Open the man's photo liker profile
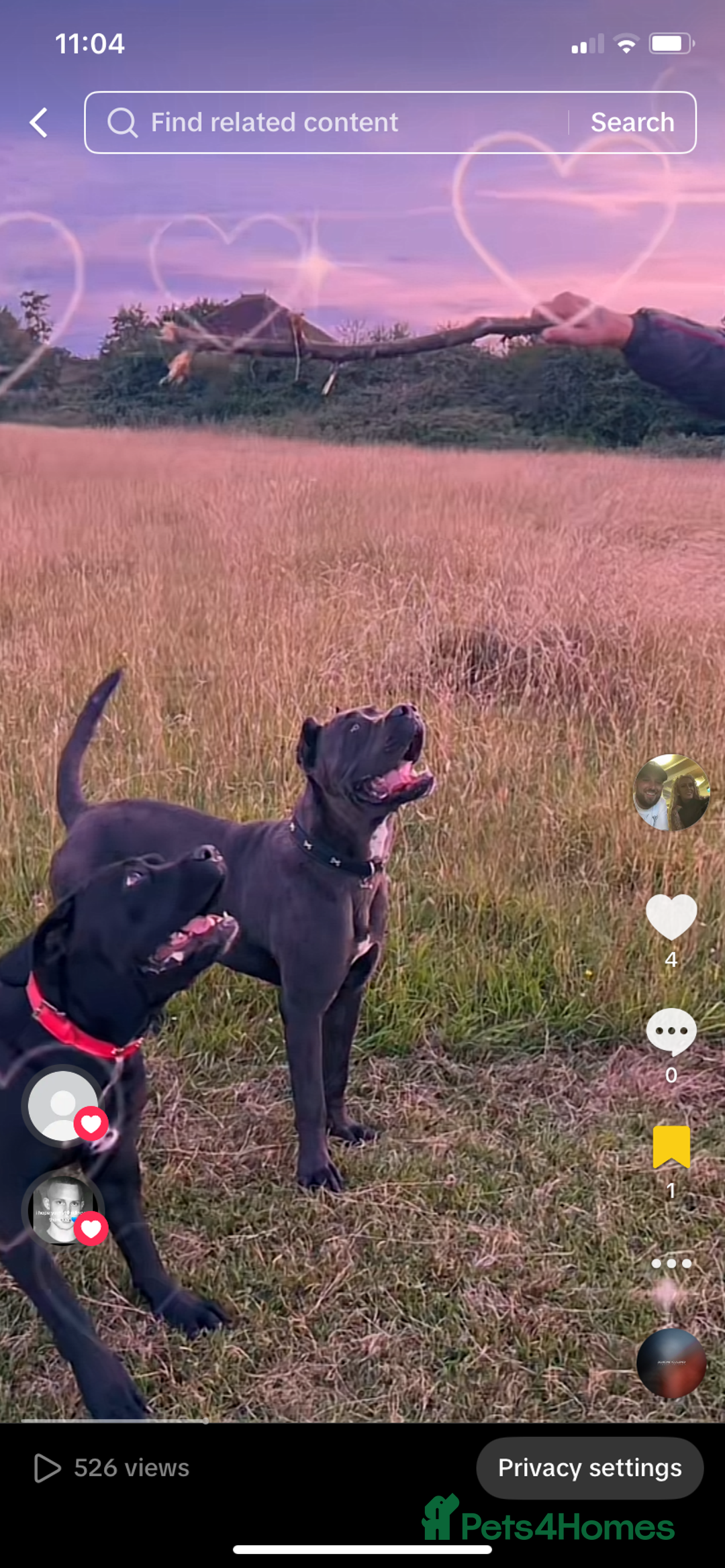This screenshot has height=1568, width=725. click(63, 1210)
